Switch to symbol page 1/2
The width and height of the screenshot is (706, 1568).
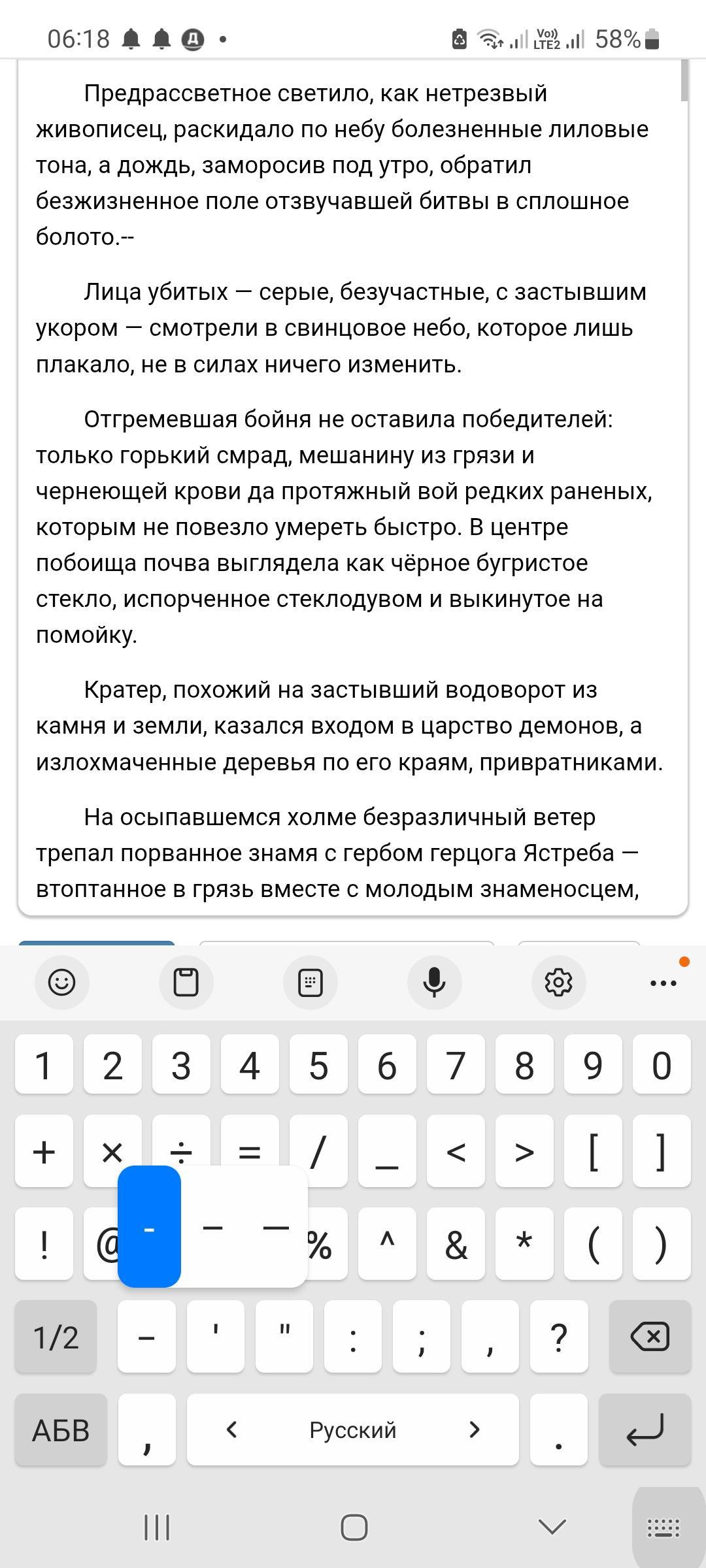(56, 1336)
